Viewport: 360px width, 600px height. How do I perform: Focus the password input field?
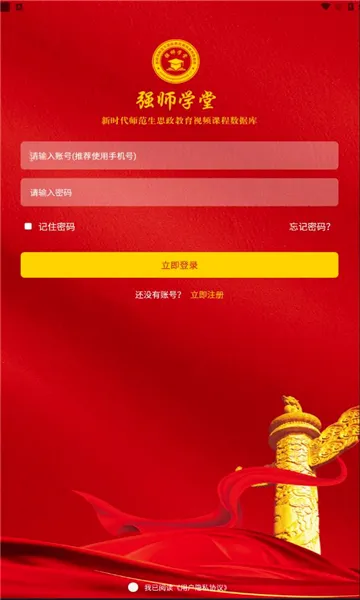179,192
